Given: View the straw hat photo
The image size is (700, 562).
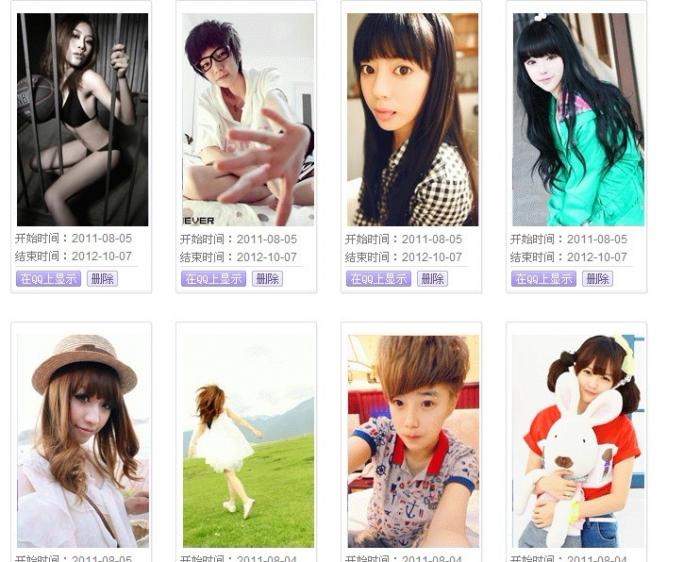Looking at the screenshot, I should click(x=83, y=440).
